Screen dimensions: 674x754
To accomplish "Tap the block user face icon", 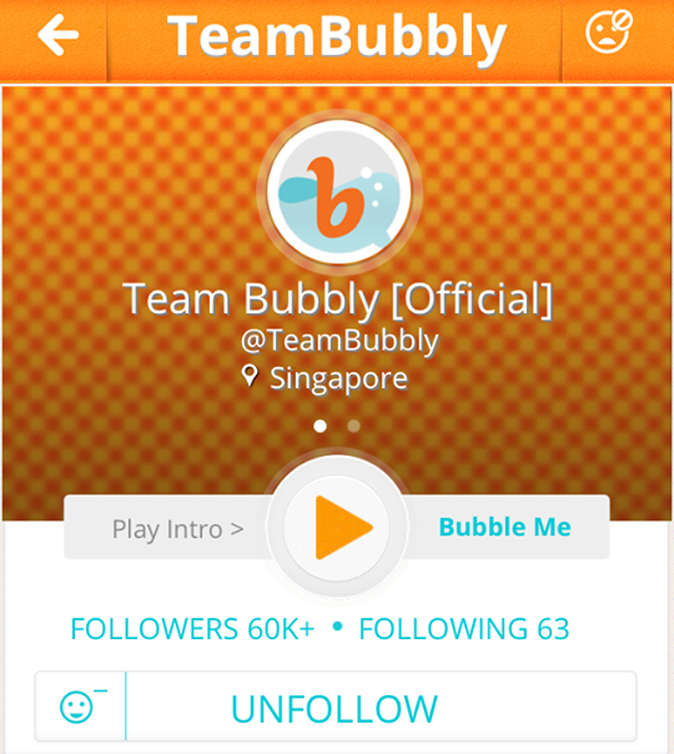I will (609, 35).
